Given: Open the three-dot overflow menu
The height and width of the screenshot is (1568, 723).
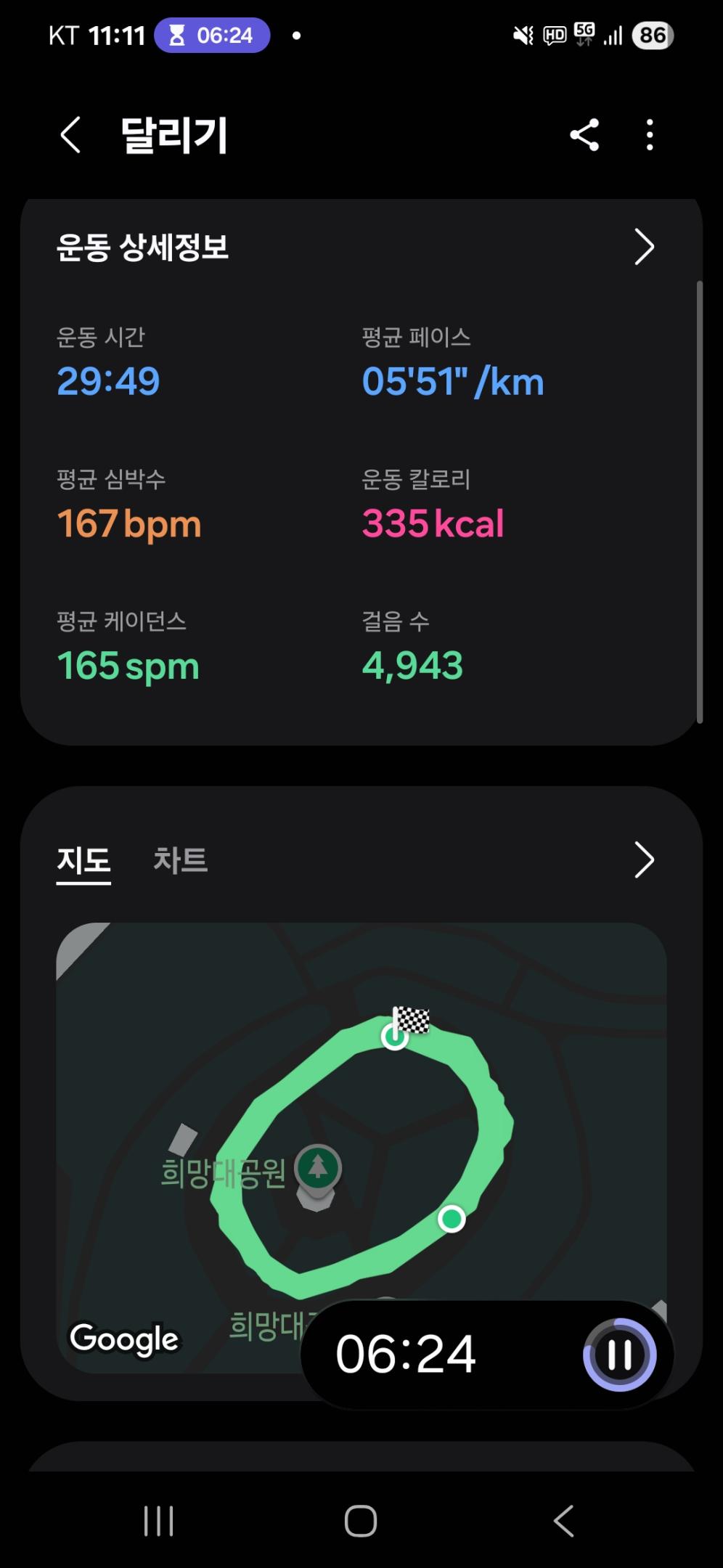Looking at the screenshot, I should tap(650, 135).
